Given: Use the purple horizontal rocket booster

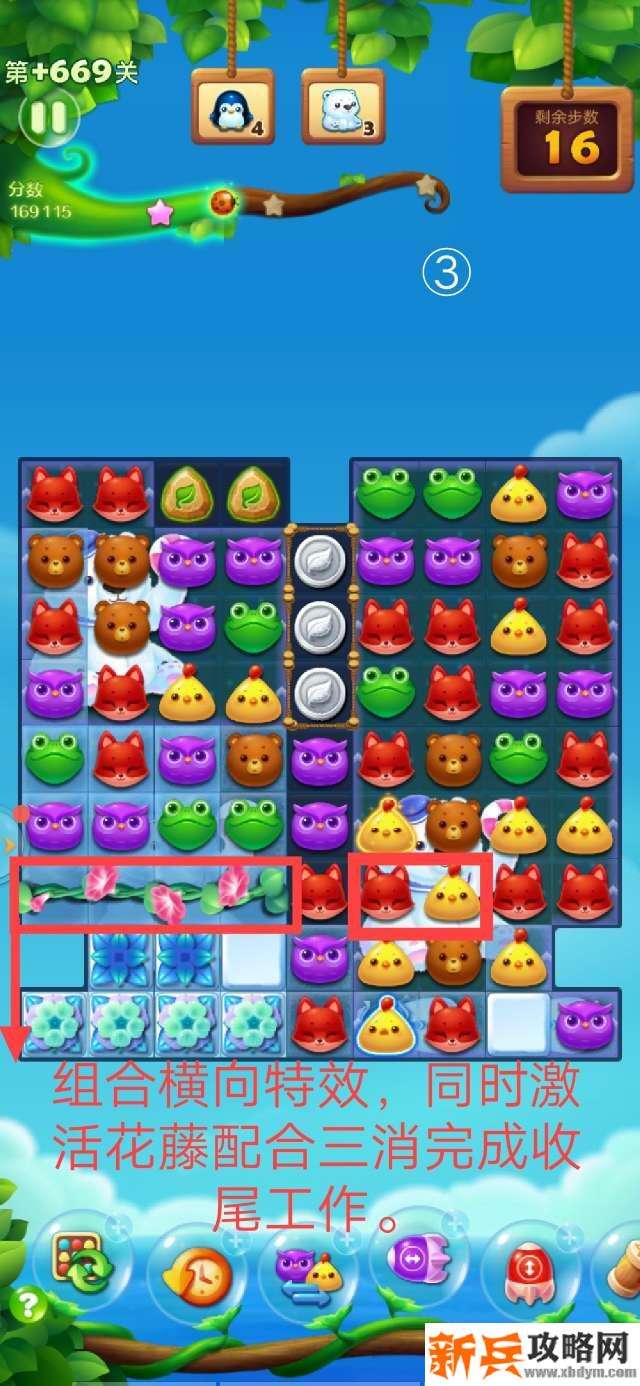Looking at the screenshot, I should pyautogui.click(x=415, y=1256).
